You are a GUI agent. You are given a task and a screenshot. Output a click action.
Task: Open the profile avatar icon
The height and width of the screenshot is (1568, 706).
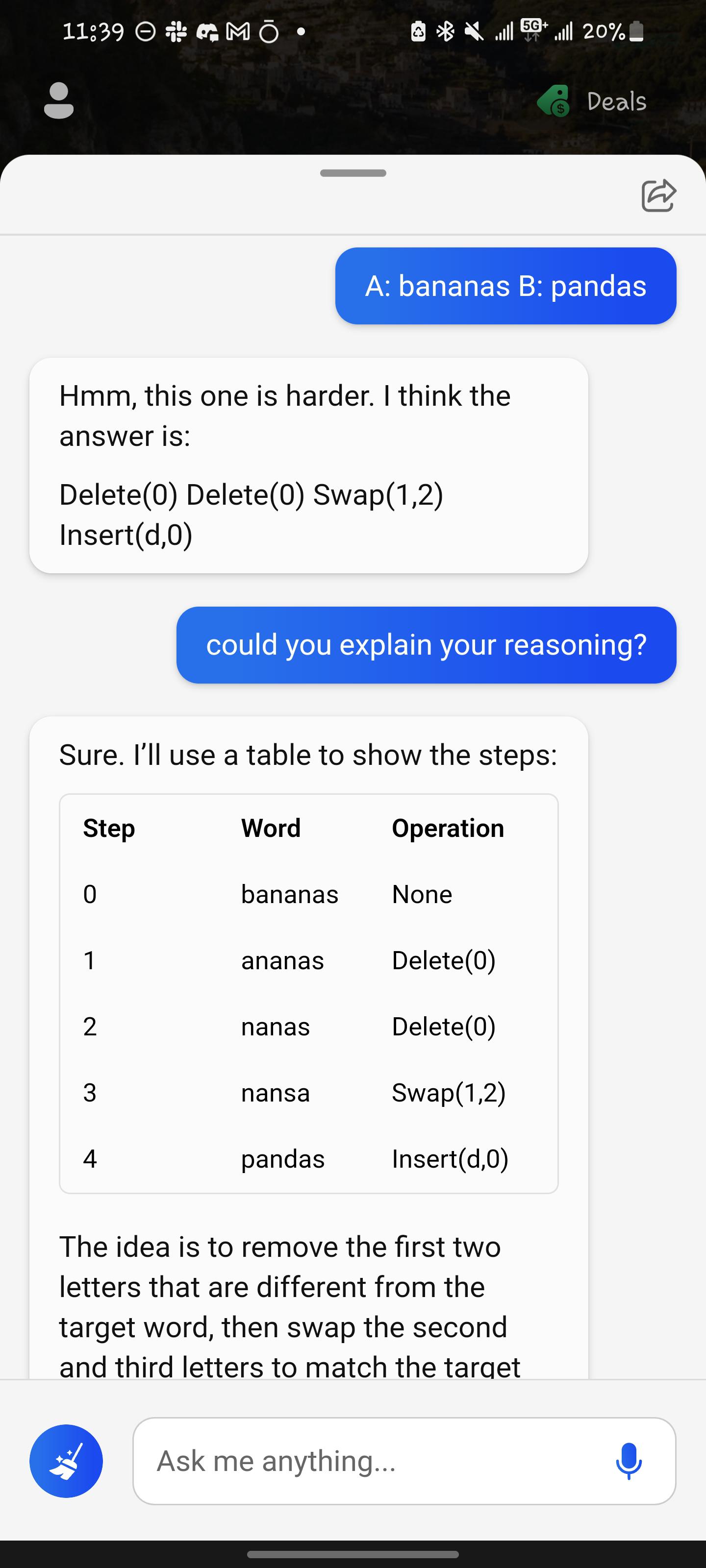pos(59,101)
